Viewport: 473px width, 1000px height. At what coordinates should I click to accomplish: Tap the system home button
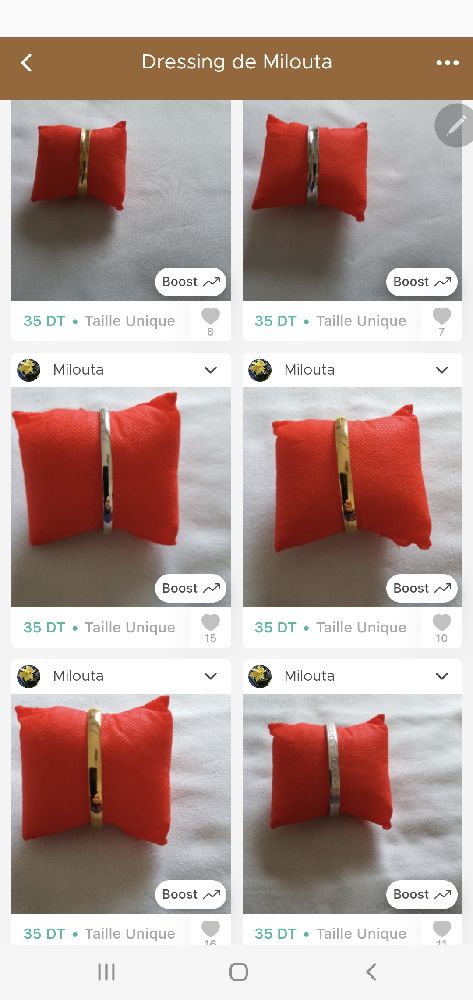click(x=238, y=972)
